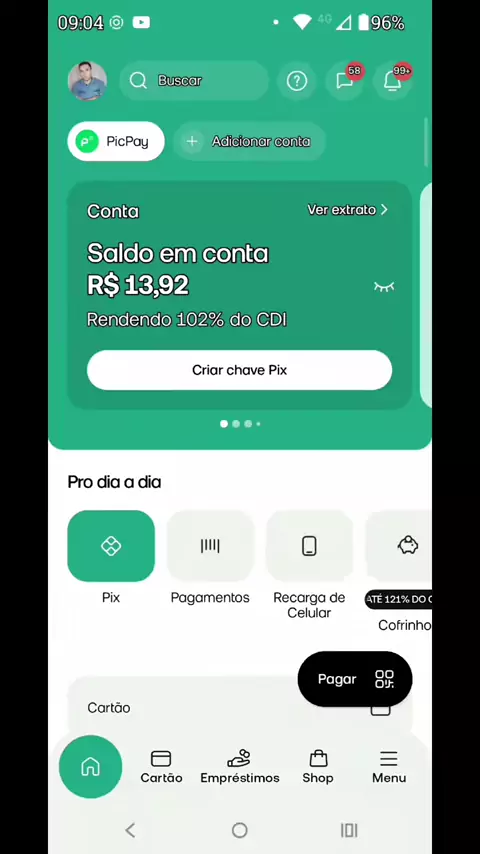
Task: Tap the Pagar QR code button
Action: pyautogui.click(x=355, y=679)
